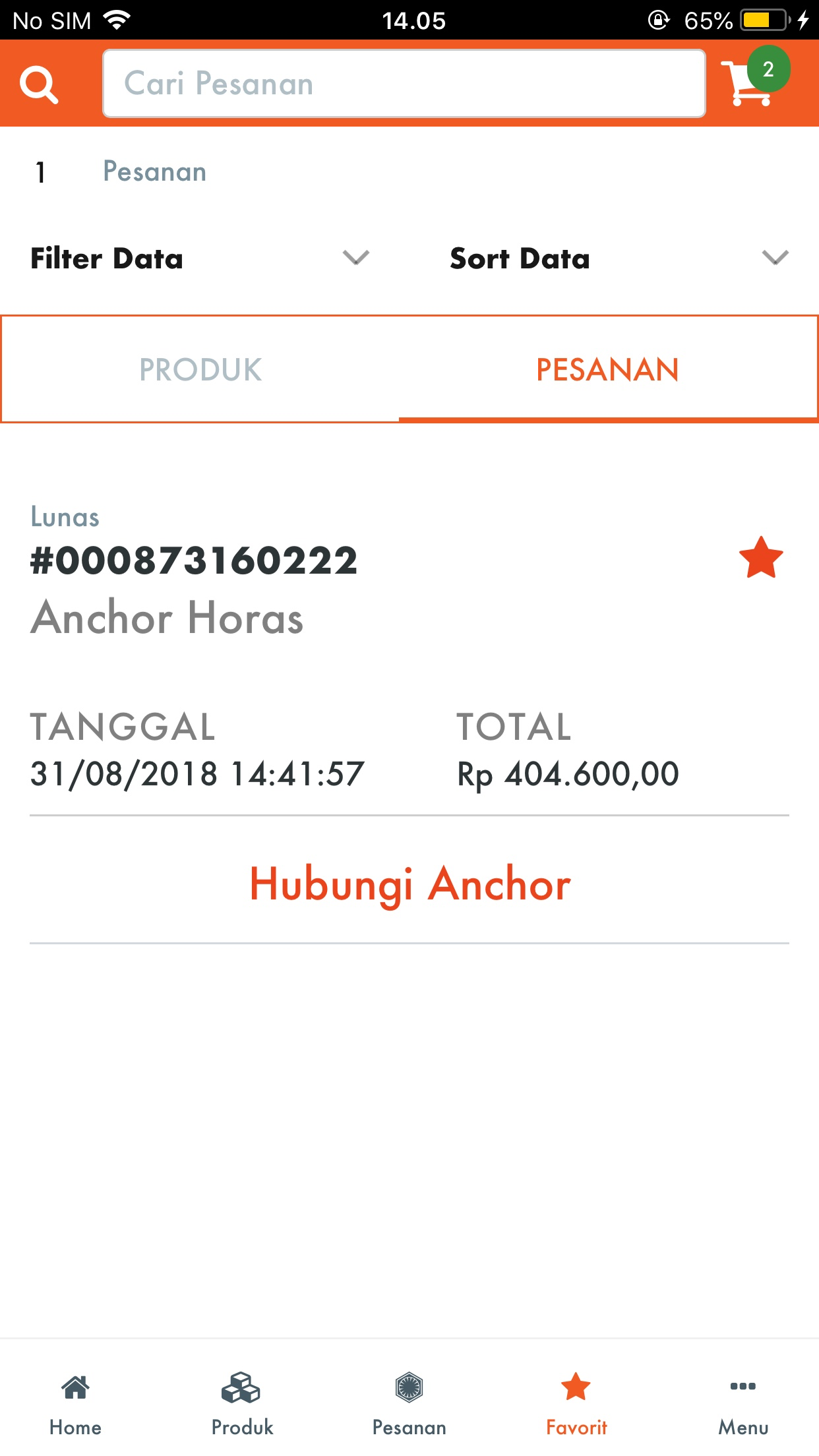This screenshot has width=819, height=1456.
Task: Open order #000873160222
Action: tap(194, 562)
